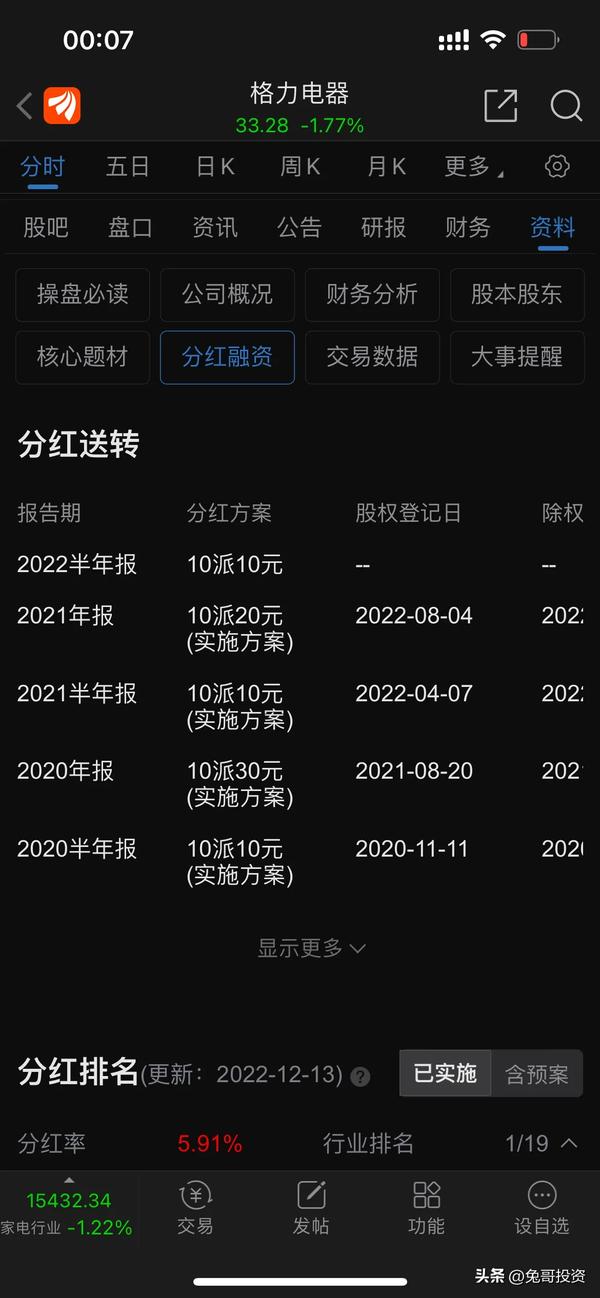Open 股本股东 section

(x=517, y=295)
